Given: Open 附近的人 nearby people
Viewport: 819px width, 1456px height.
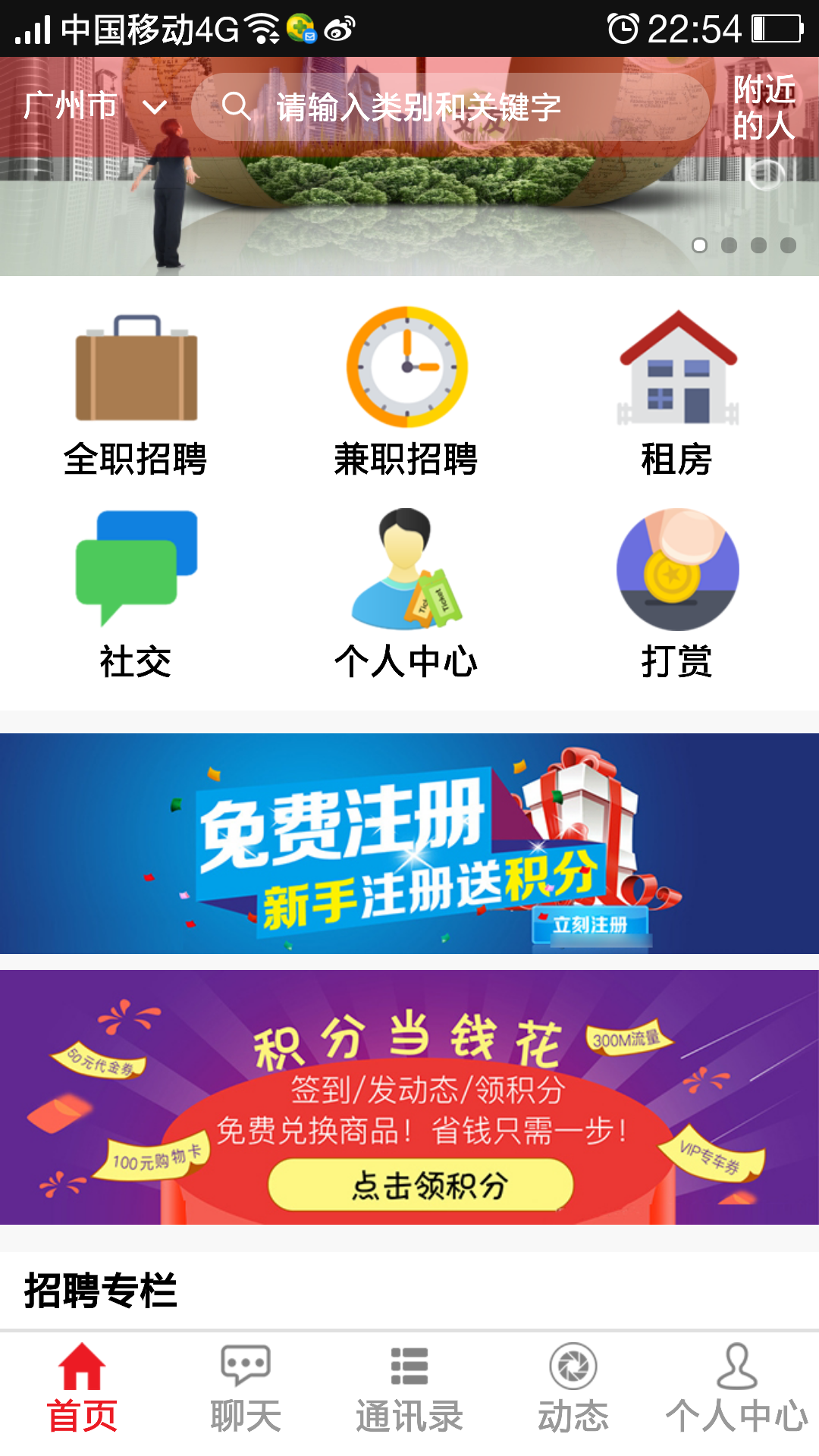Looking at the screenshot, I should pos(763,107).
